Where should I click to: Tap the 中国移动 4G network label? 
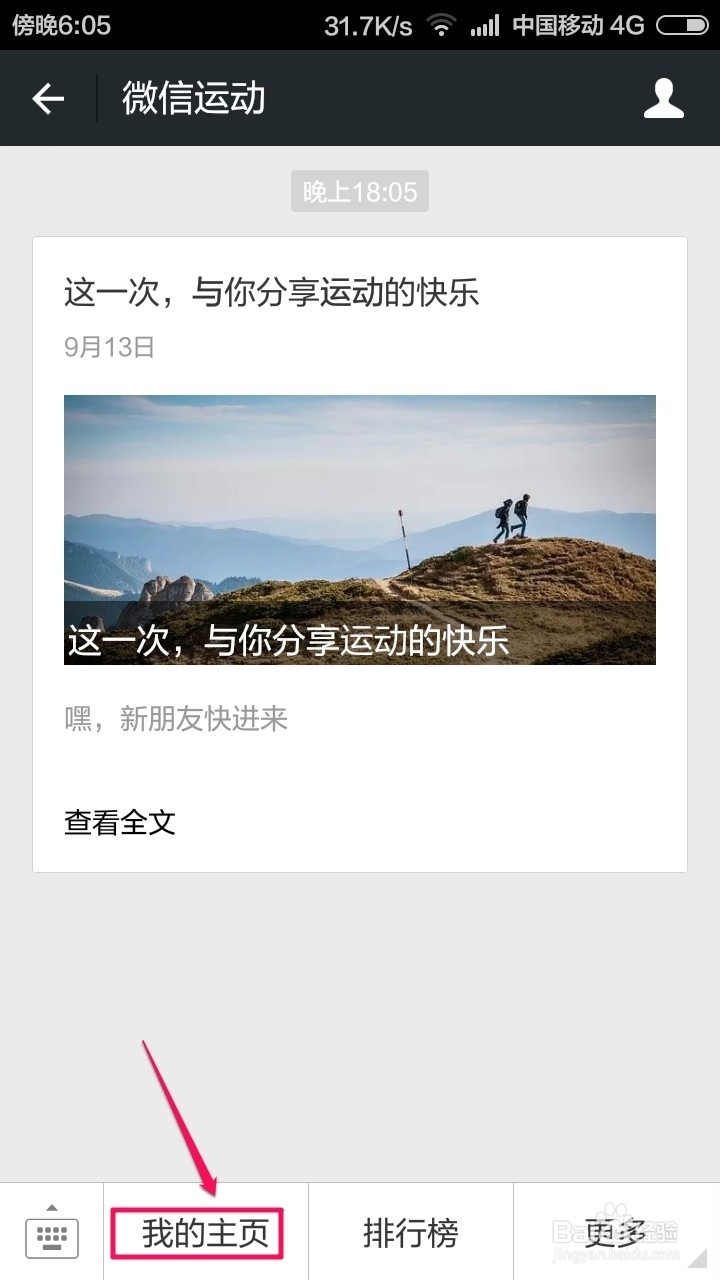pyautogui.click(x=575, y=25)
